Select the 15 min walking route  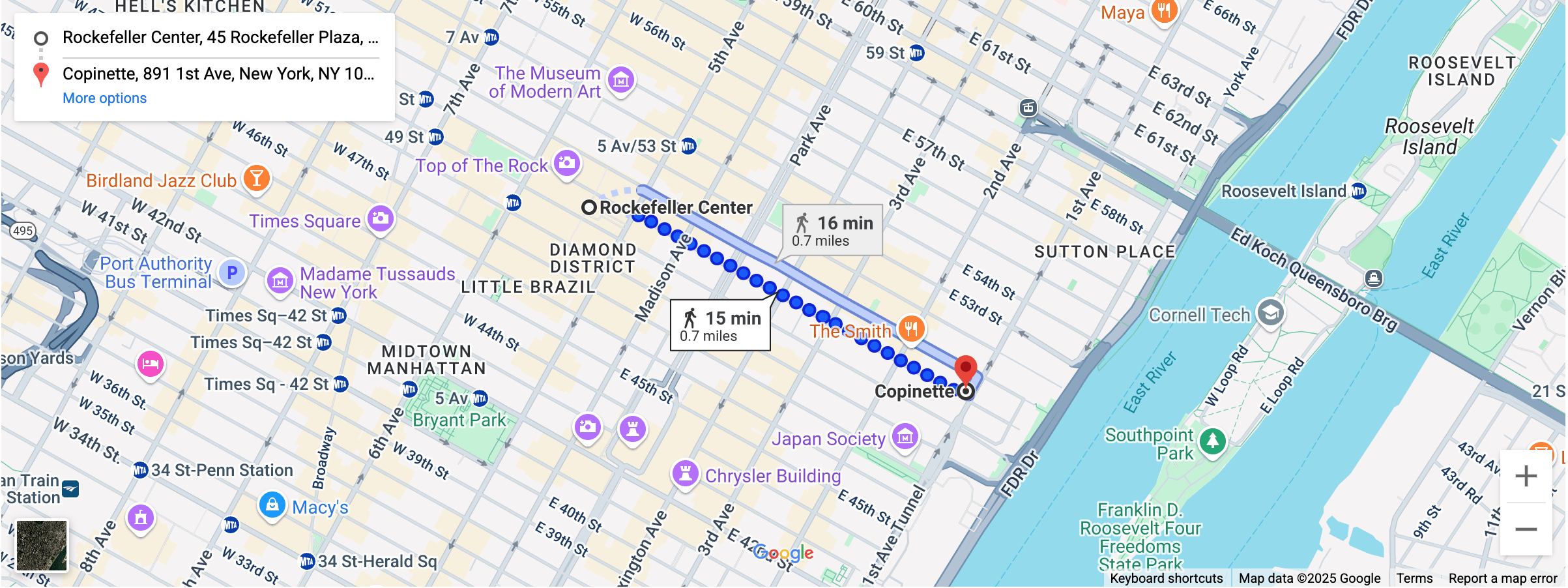tap(720, 325)
